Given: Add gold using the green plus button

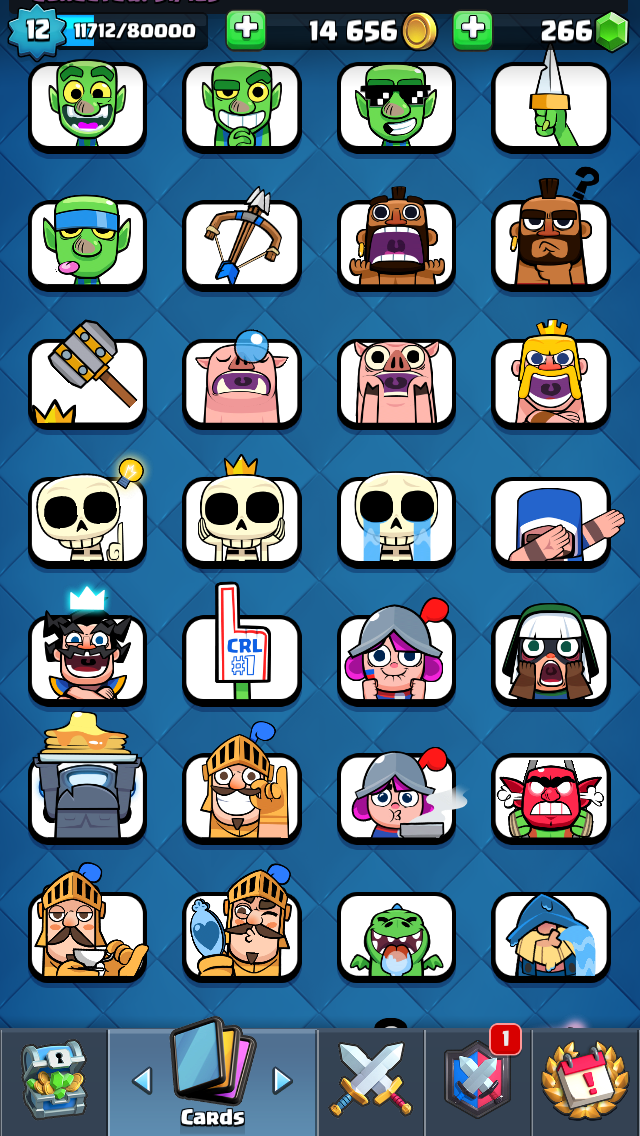Looking at the screenshot, I should click(245, 30).
